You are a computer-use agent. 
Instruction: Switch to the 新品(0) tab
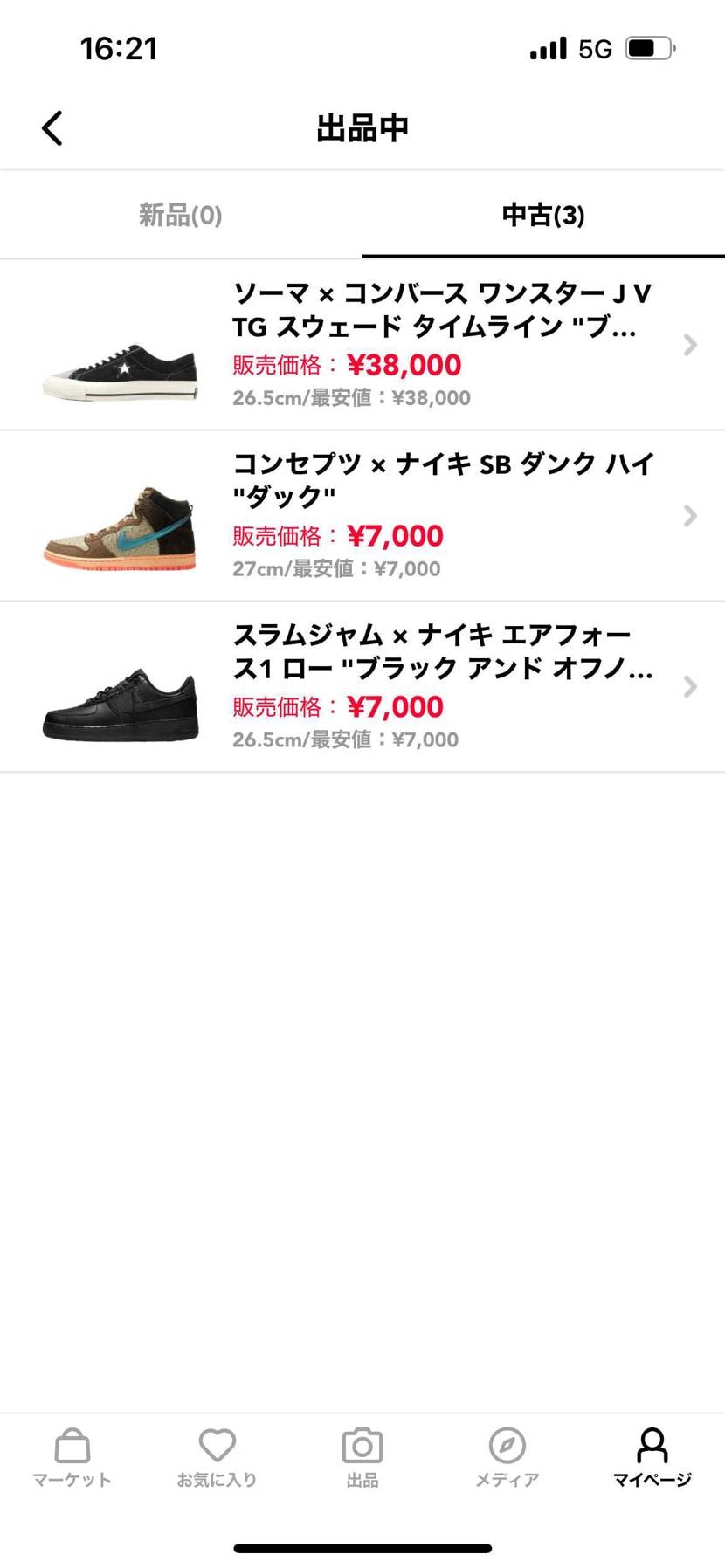181,215
